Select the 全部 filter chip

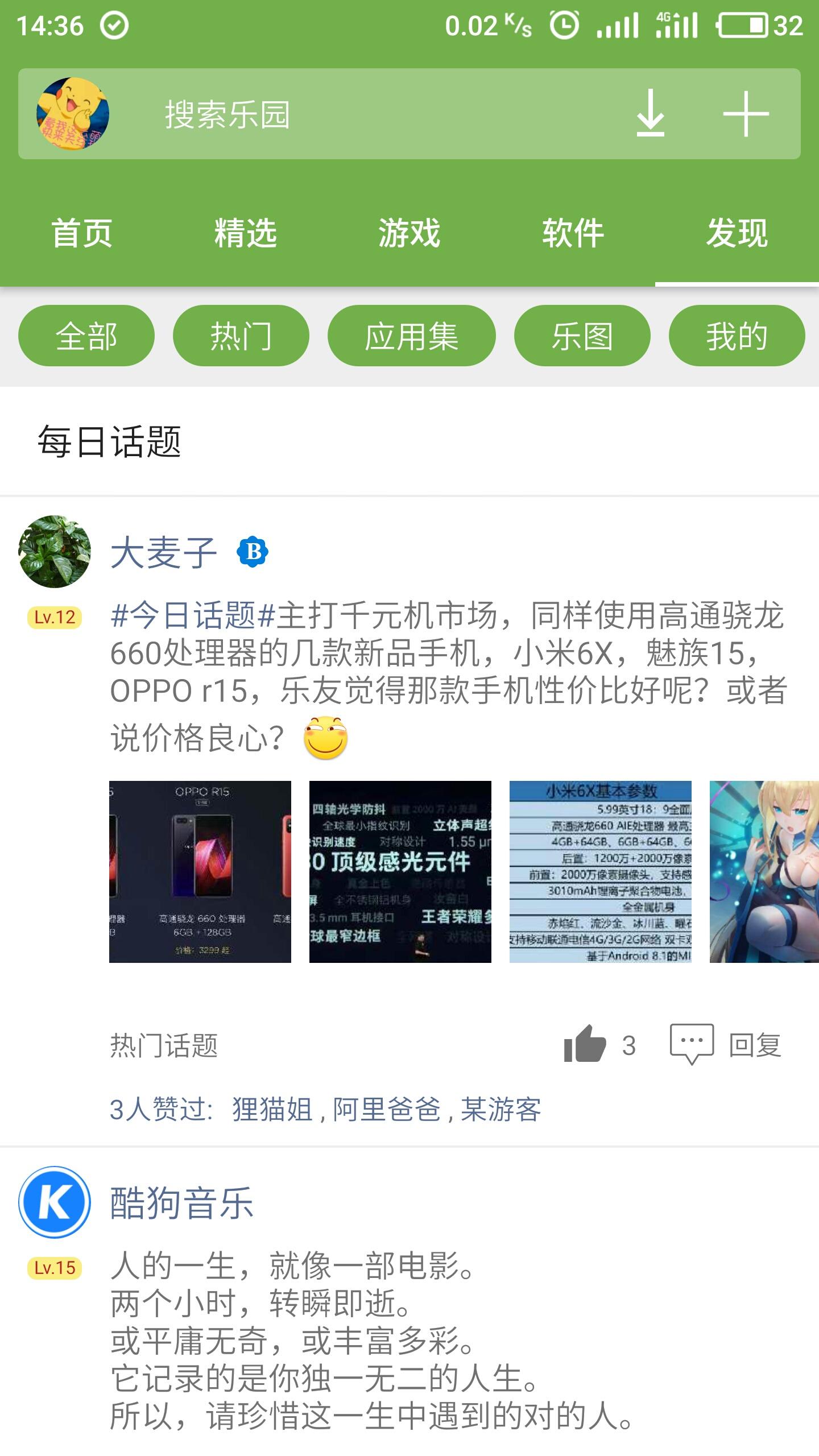pos(86,336)
